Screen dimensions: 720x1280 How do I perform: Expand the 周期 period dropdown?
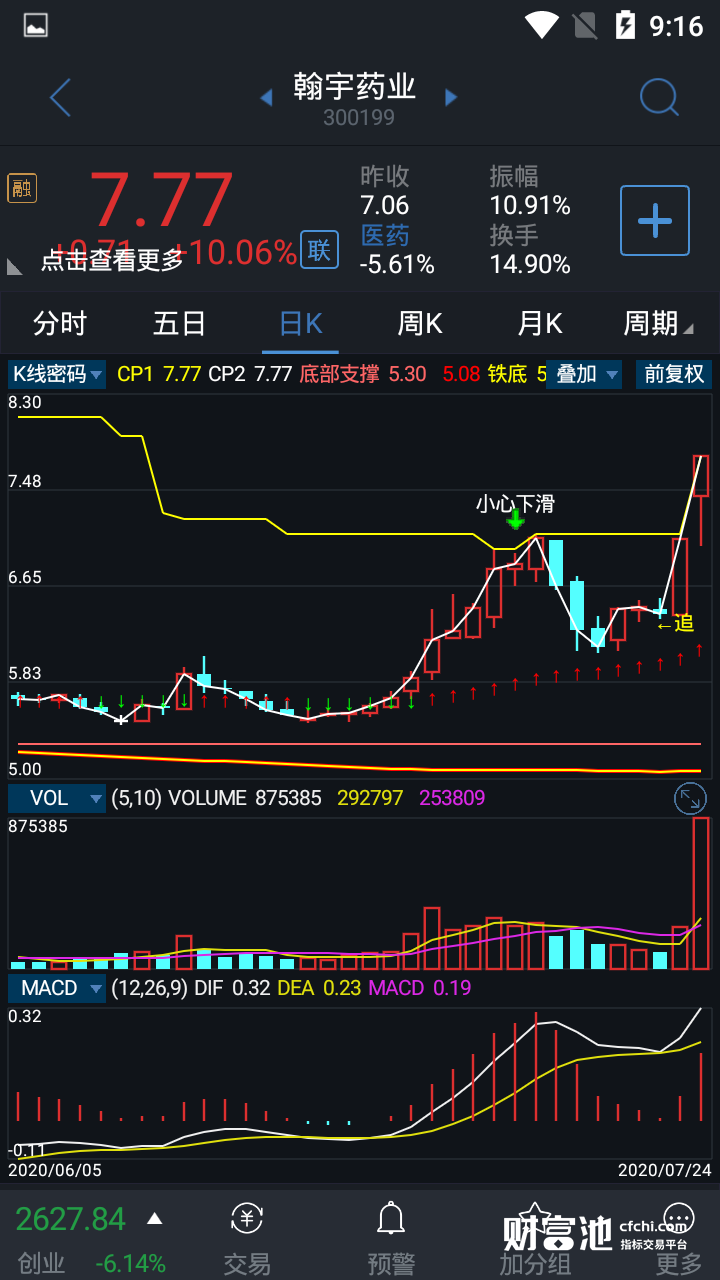point(658,324)
